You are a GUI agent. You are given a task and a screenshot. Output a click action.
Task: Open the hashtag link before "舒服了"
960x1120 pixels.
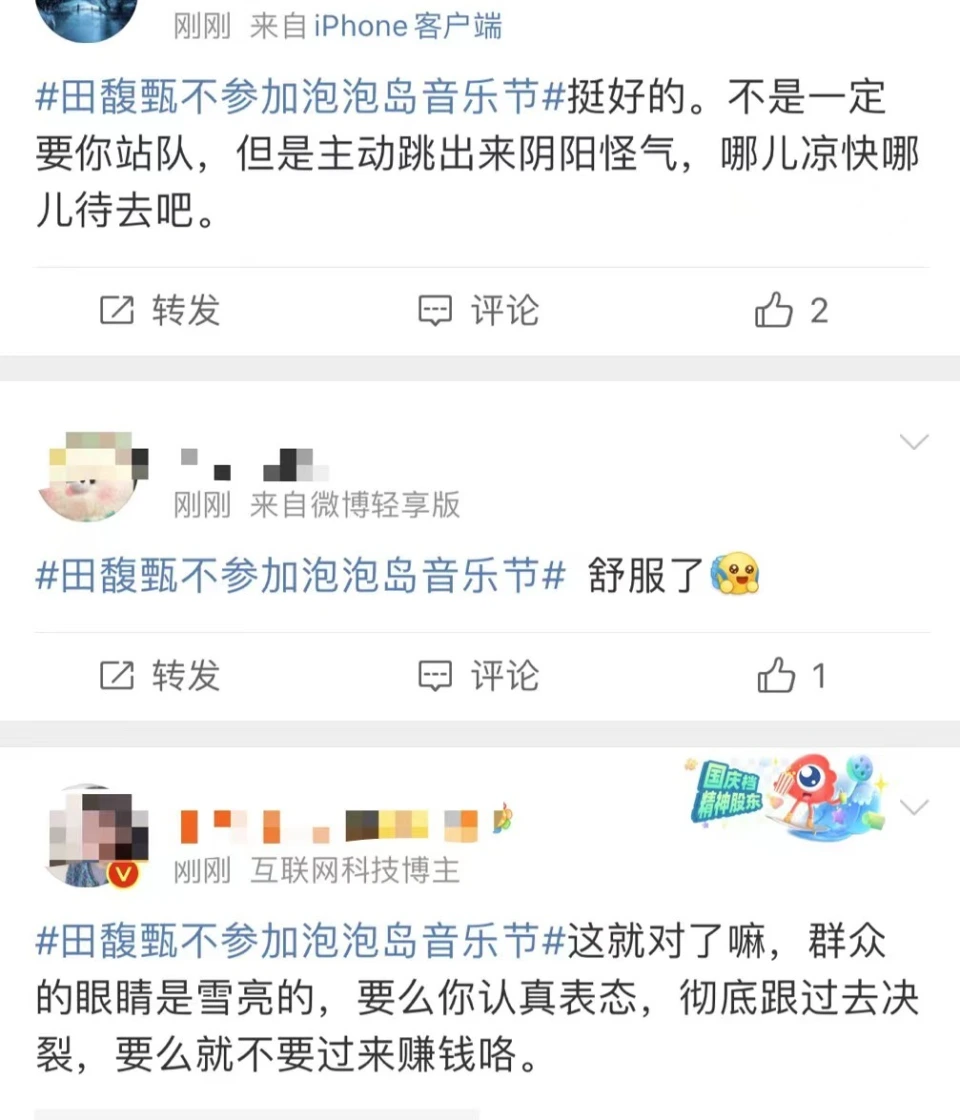(301, 577)
